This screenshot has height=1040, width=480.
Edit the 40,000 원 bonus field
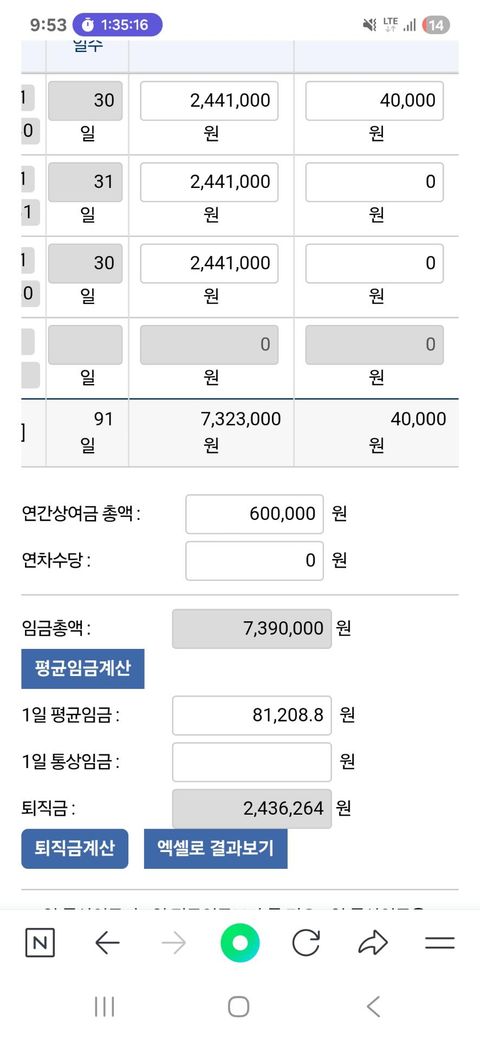coord(375,101)
